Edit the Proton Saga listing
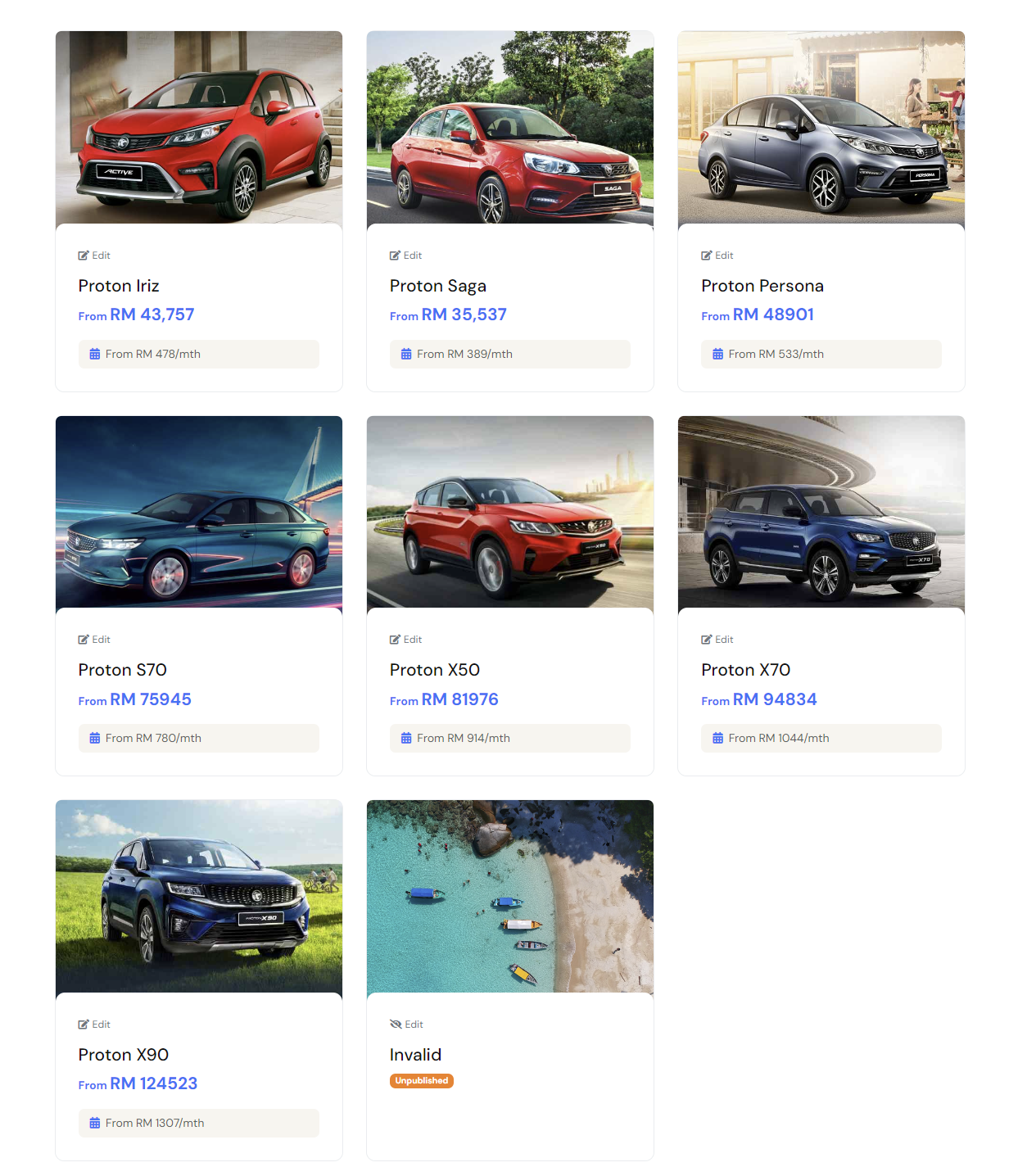This screenshot has width=1027, height=1176. coord(406,256)
